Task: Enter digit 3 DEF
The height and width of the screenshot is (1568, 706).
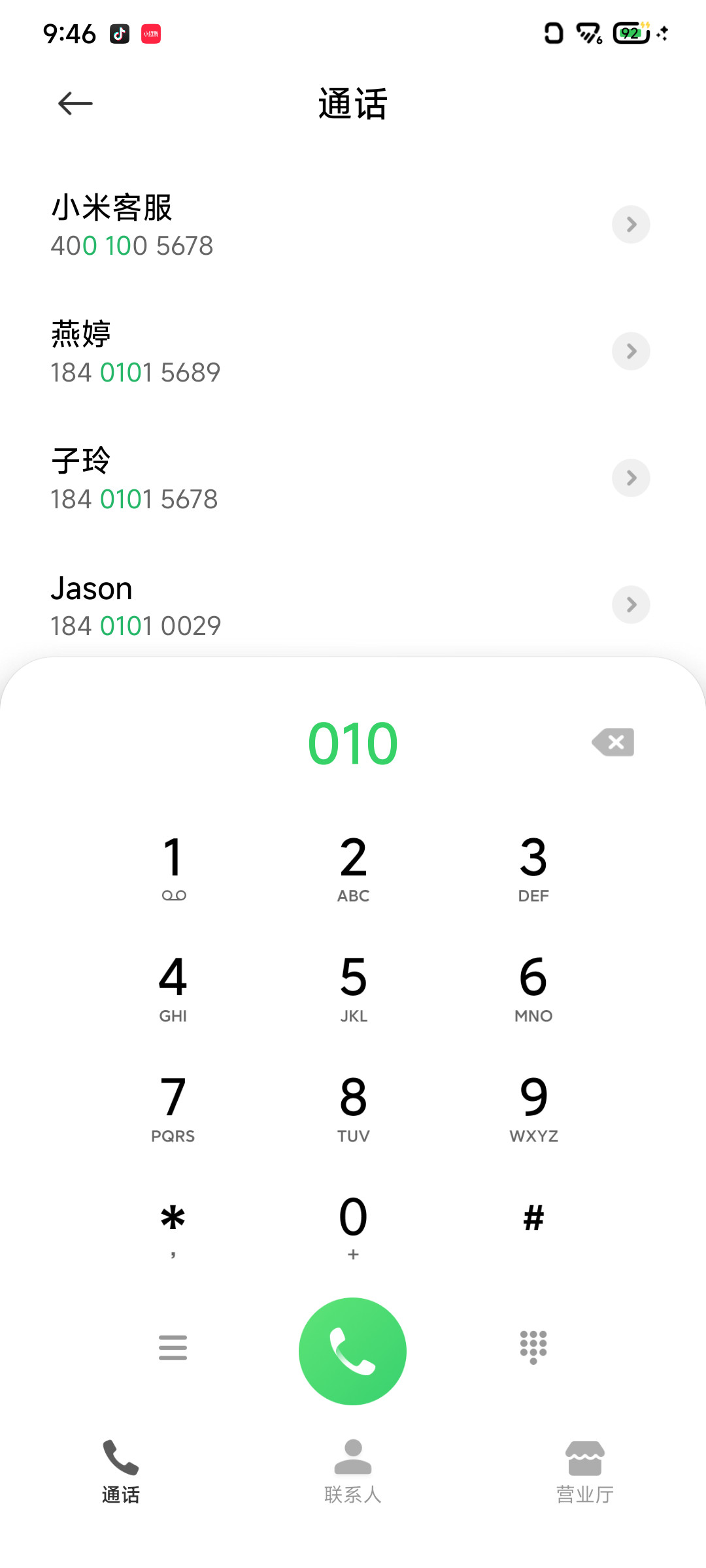Action: coord(533,869)
